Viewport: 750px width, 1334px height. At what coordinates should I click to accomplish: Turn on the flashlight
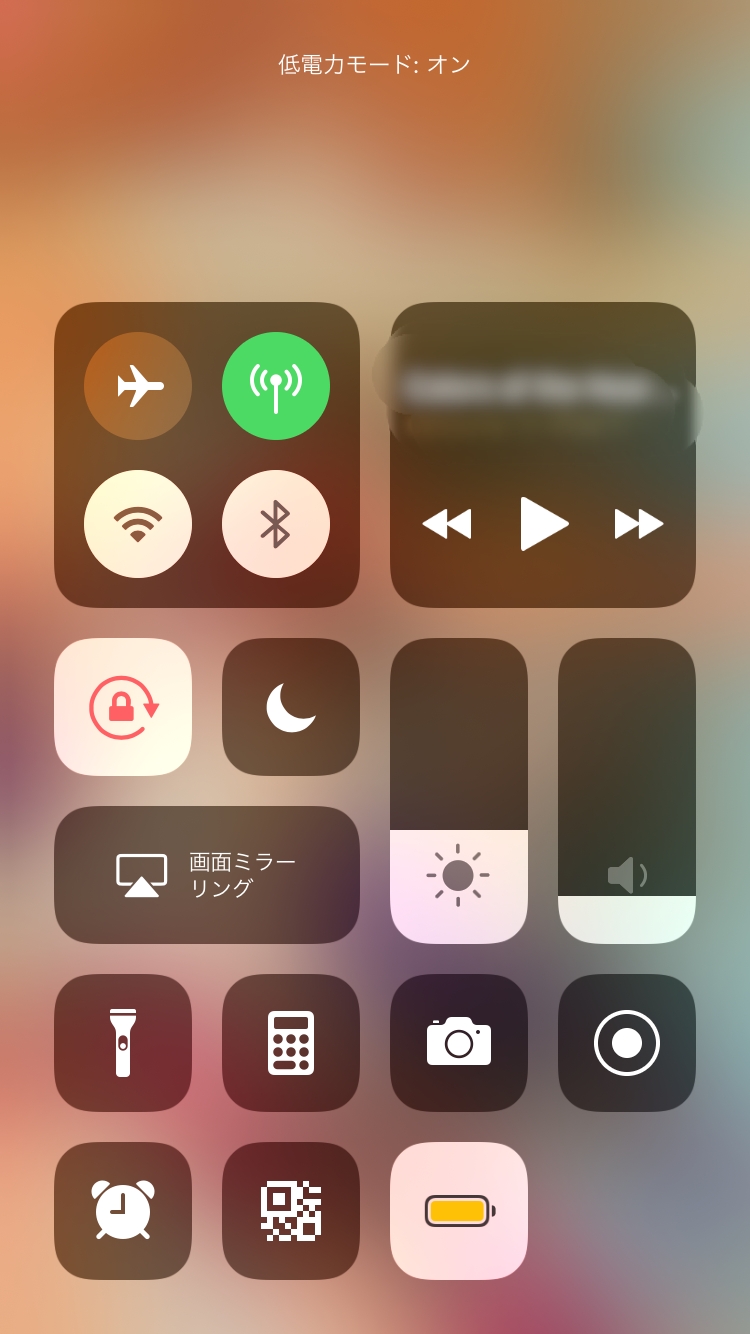(123, 1043)
